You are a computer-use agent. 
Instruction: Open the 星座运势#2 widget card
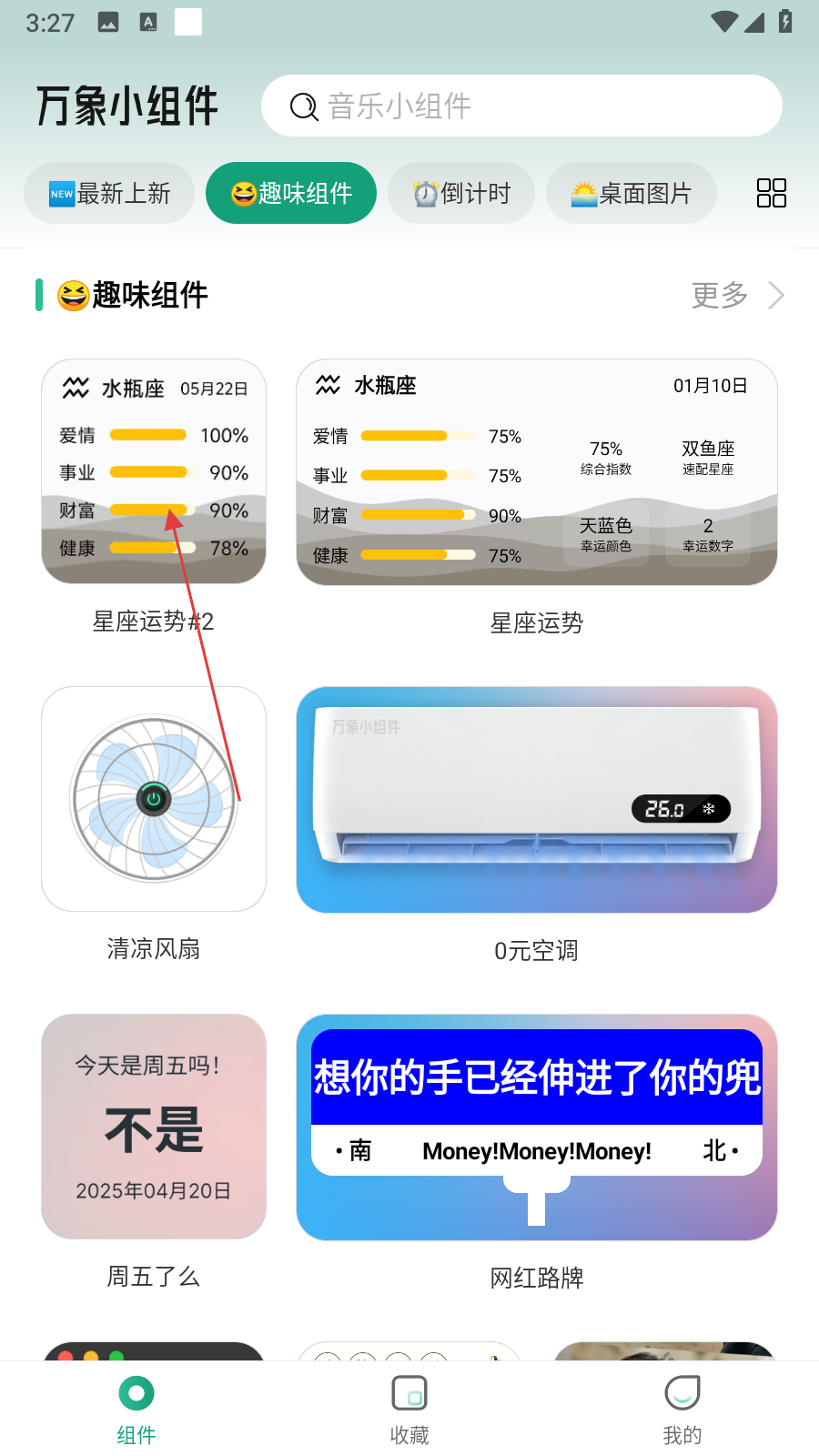(154, 471)
